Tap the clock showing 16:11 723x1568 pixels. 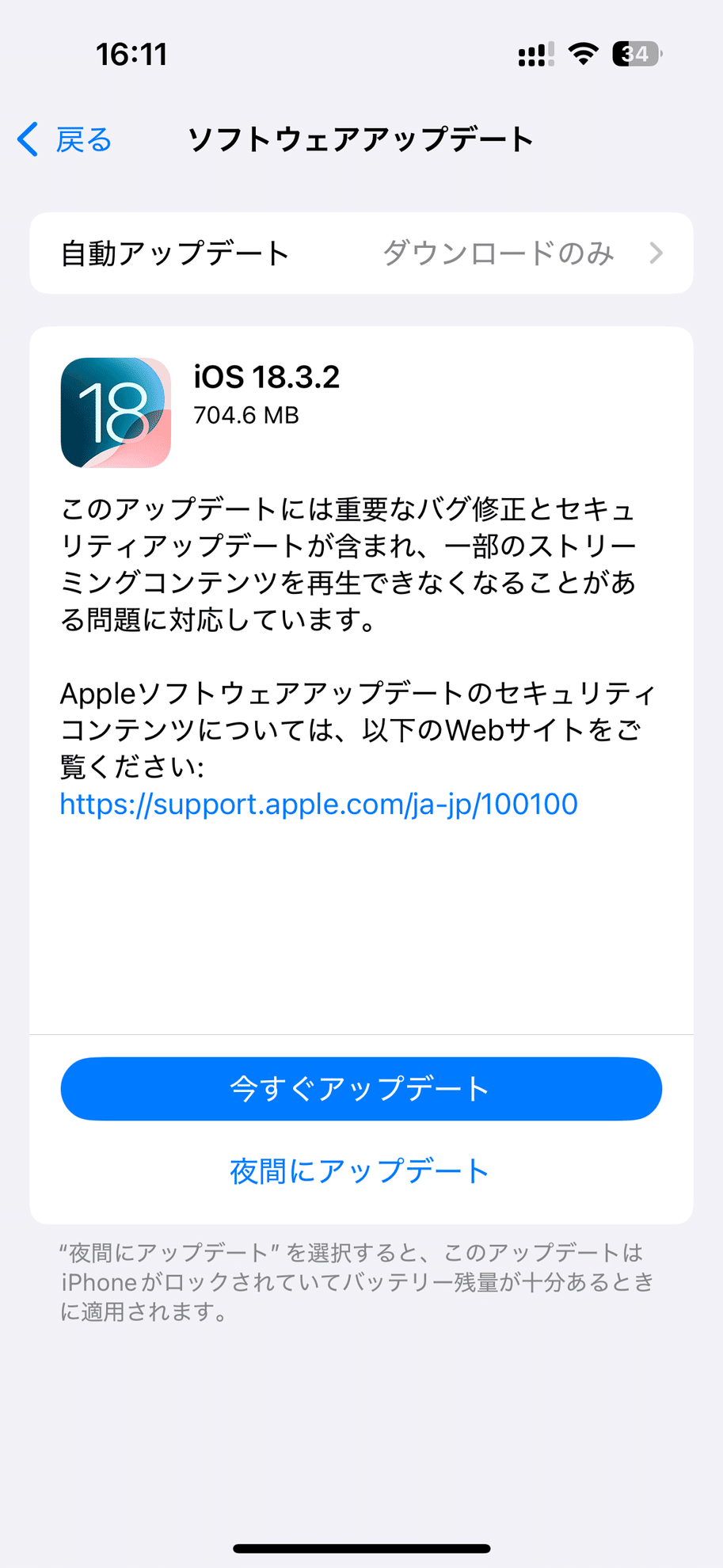131,54
